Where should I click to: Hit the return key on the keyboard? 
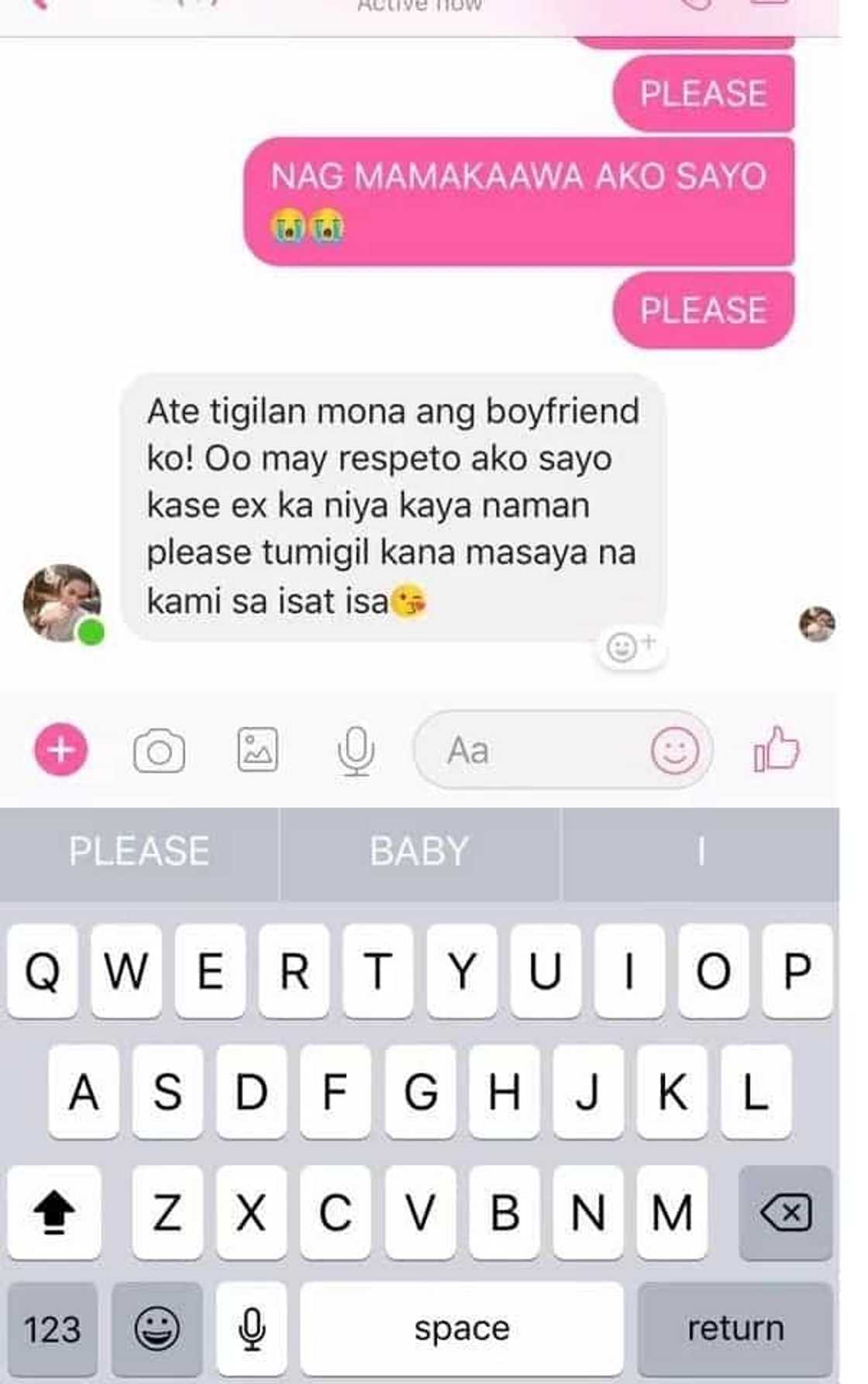735,1328
